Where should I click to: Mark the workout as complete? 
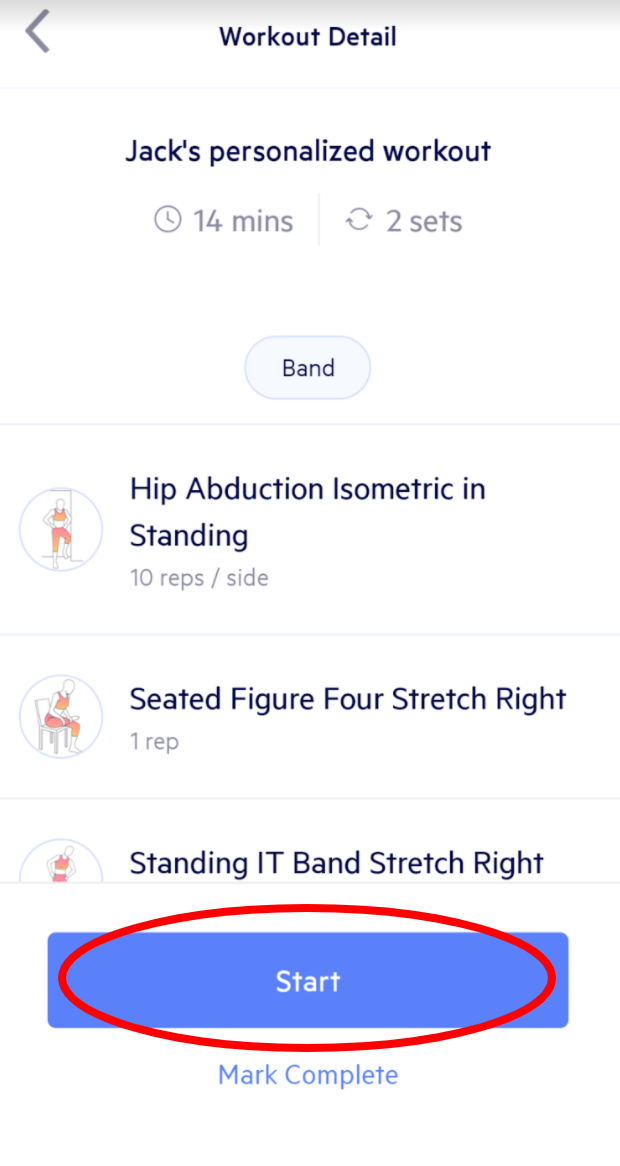tap(308, 1075)
